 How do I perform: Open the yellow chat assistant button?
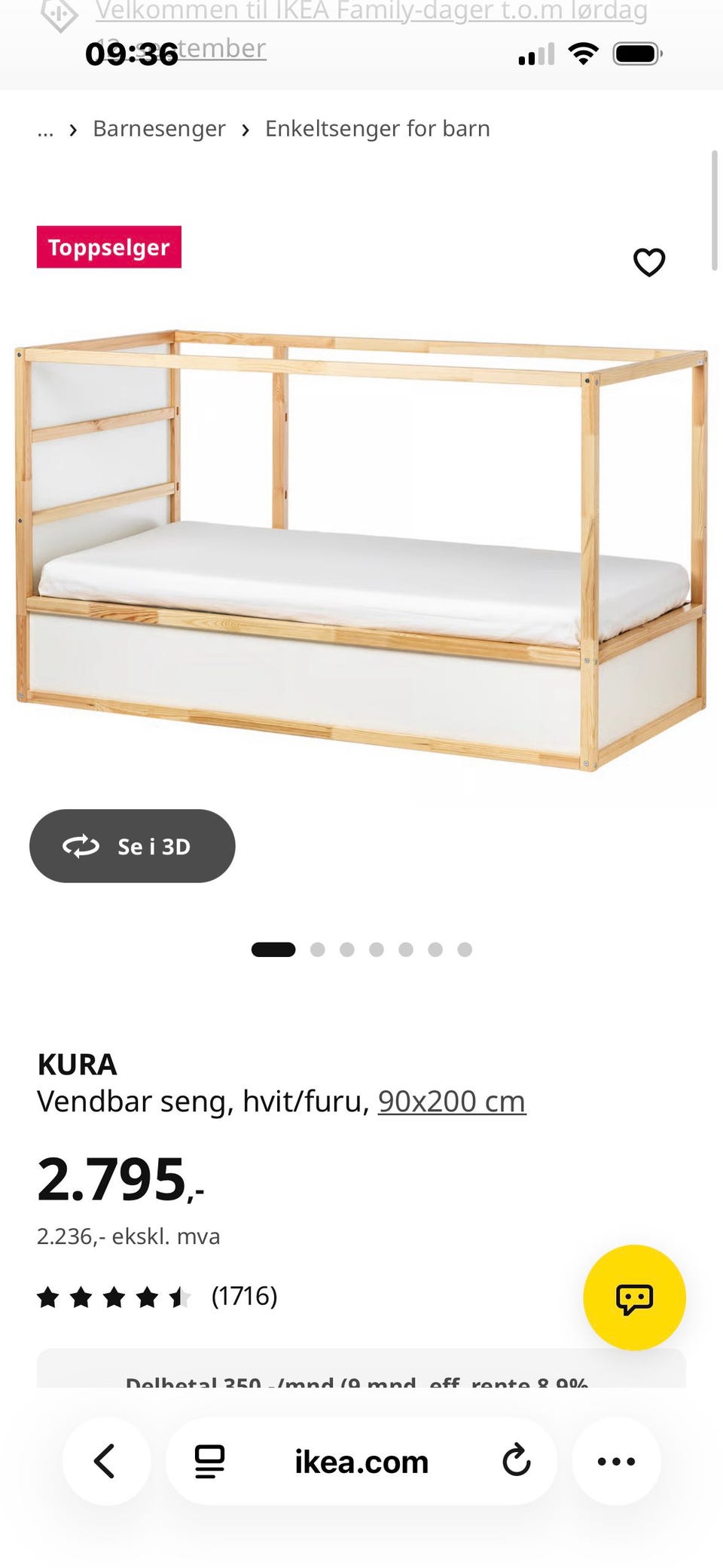point(634,1297)
